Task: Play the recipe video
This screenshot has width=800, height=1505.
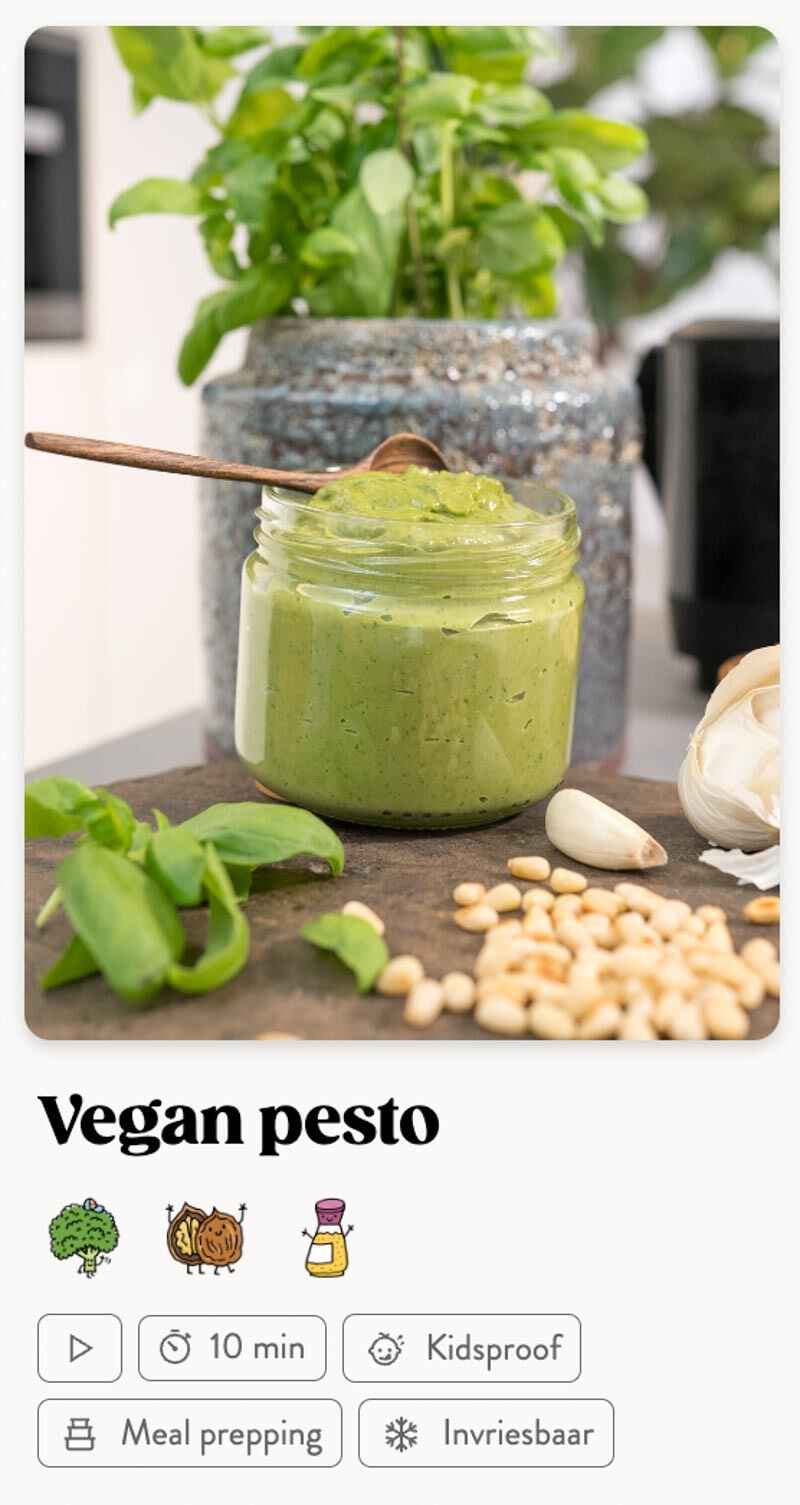Action: 80,1348
